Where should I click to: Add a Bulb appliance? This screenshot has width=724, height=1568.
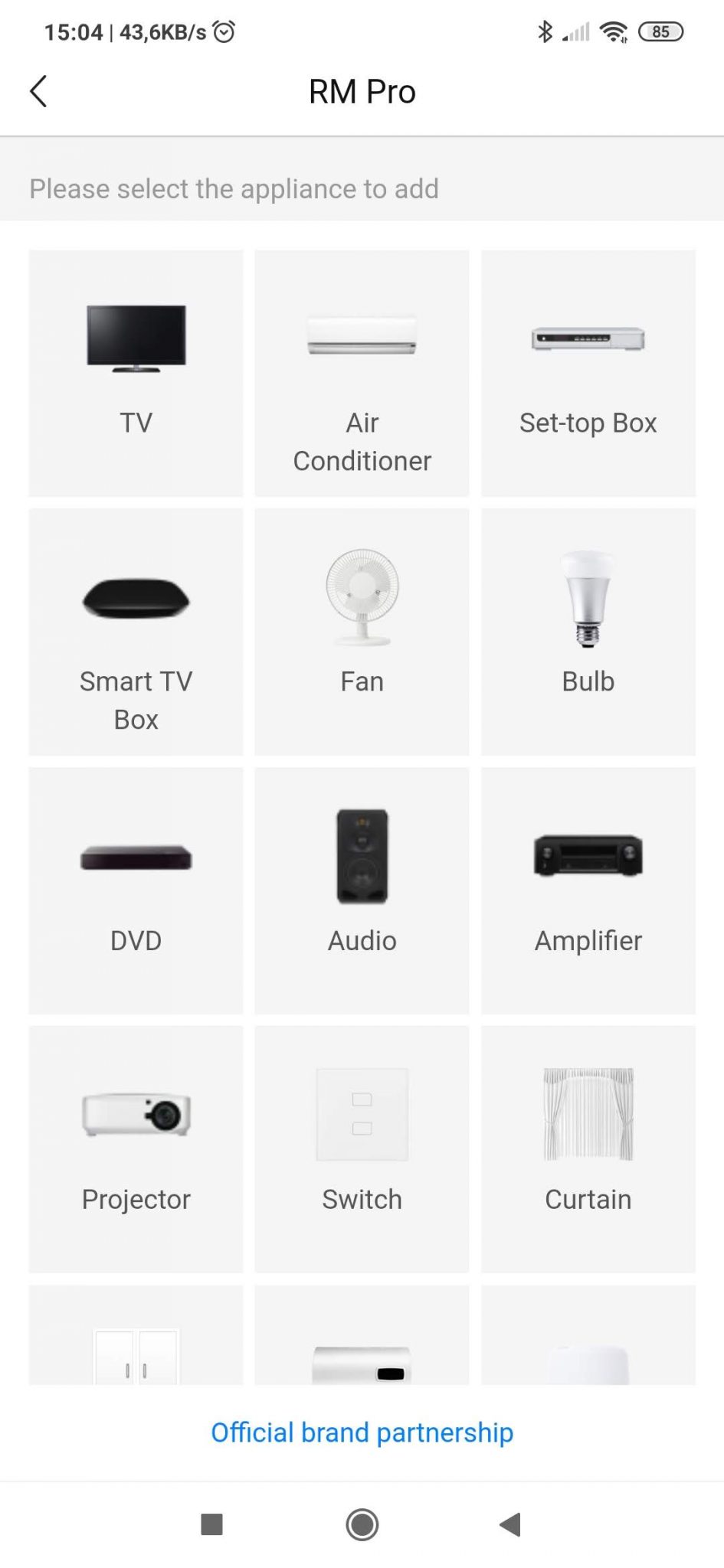[x=588, y=632]
